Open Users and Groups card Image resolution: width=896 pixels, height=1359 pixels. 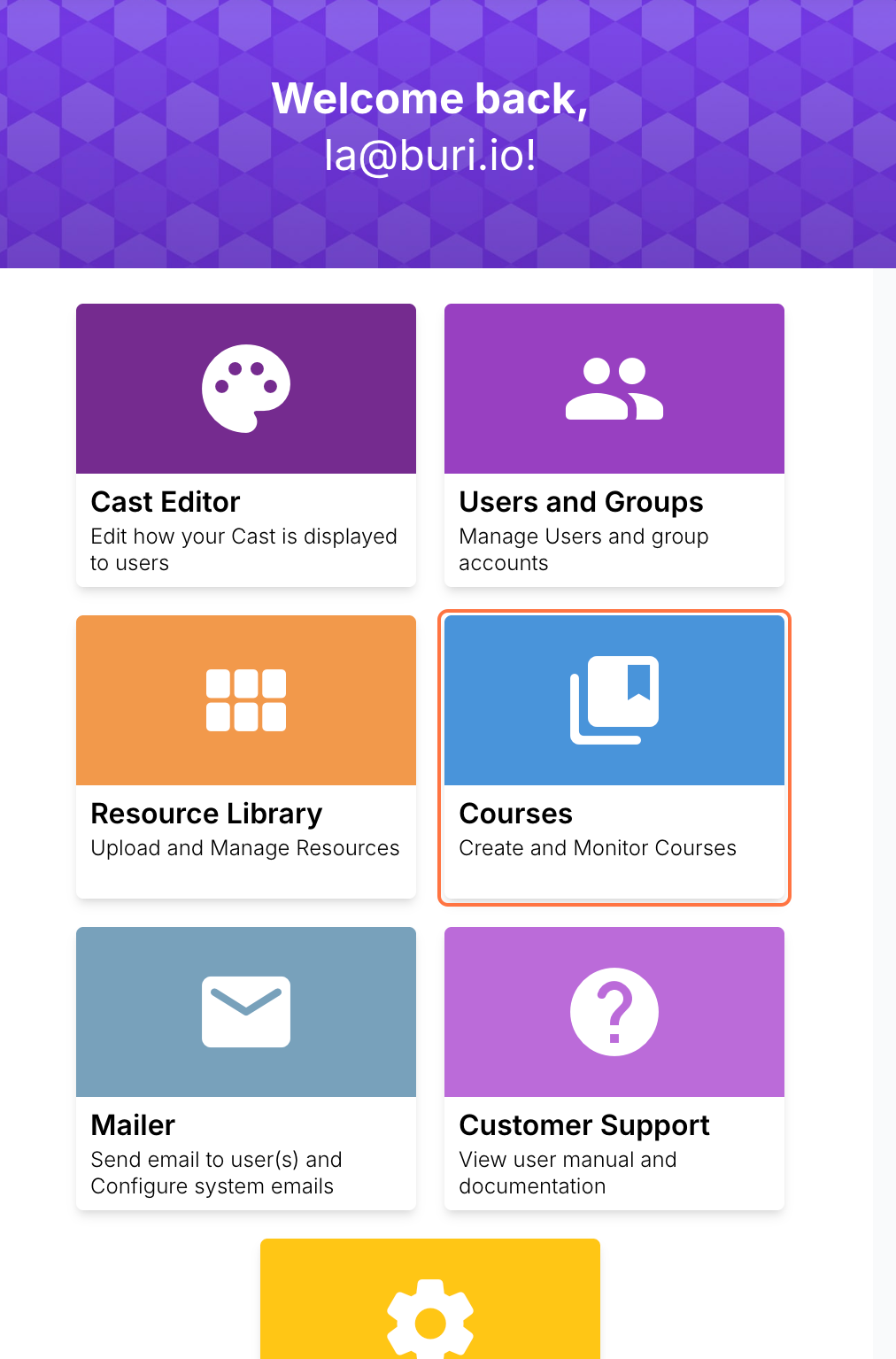614,444
